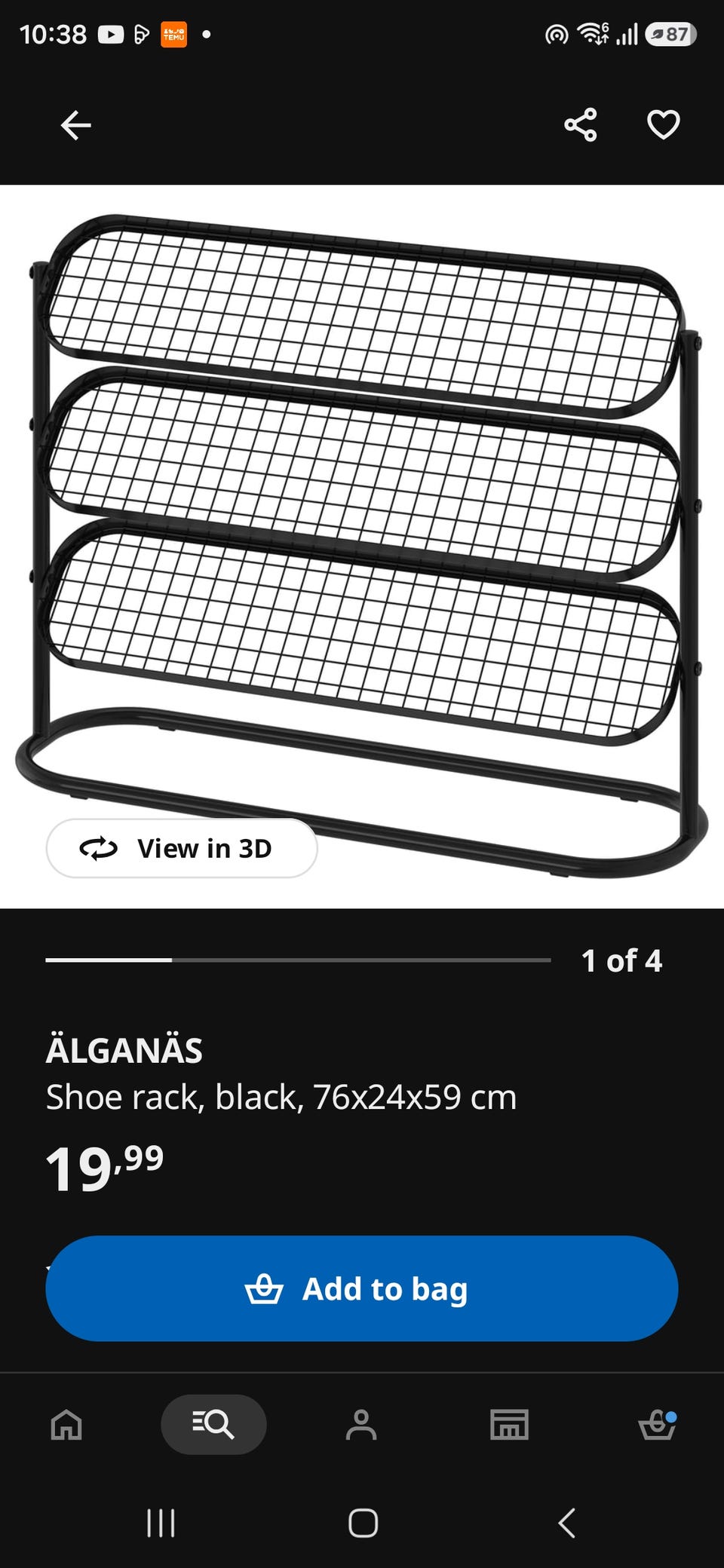Open the ÄLGANÄS product image
This screenshot has width=724, height=1568.
362,547
